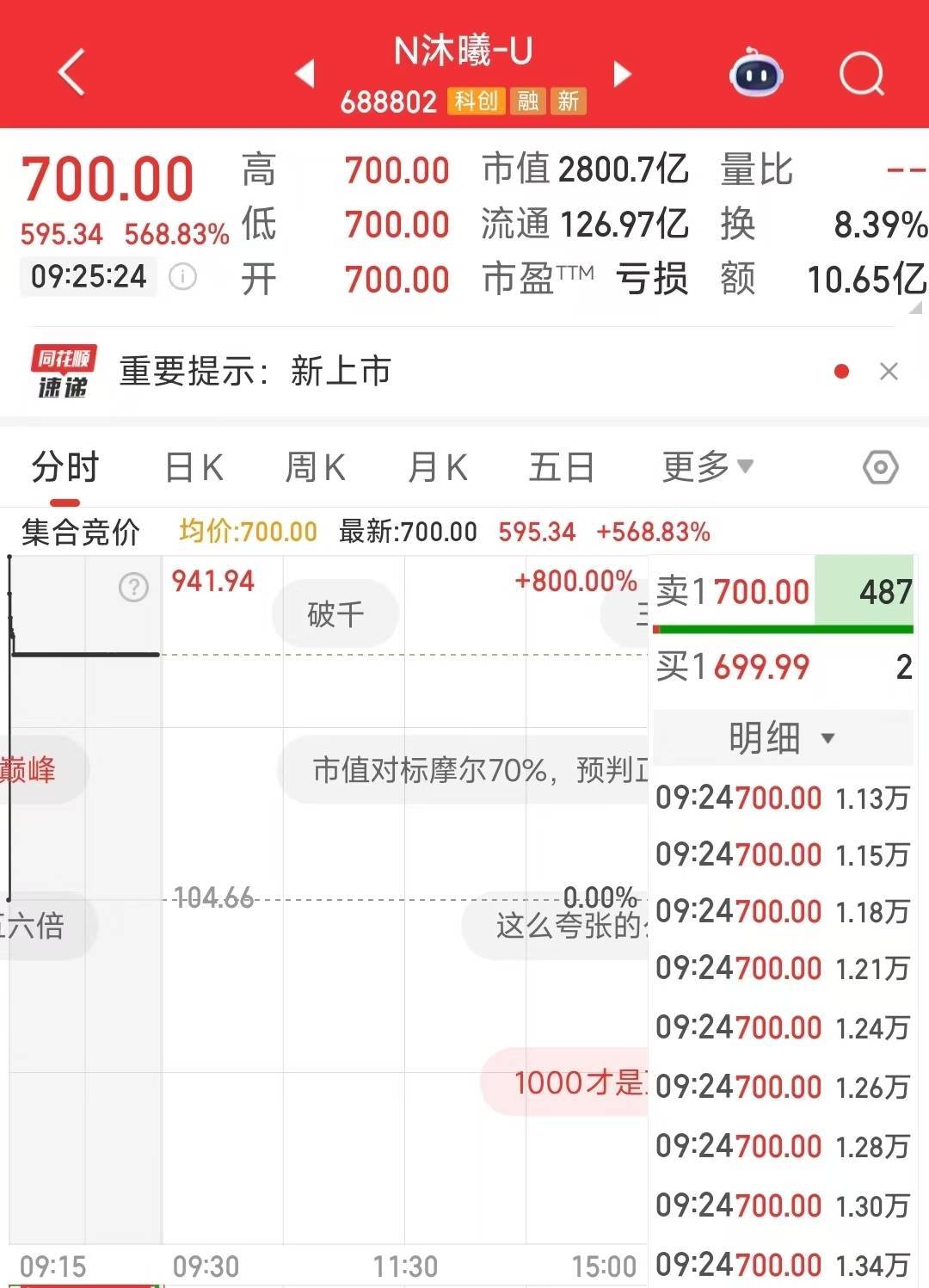This screenshot has width=929, height=1288.
Task: Open the 集合竞价 help question mark
Action: point(133,588)
